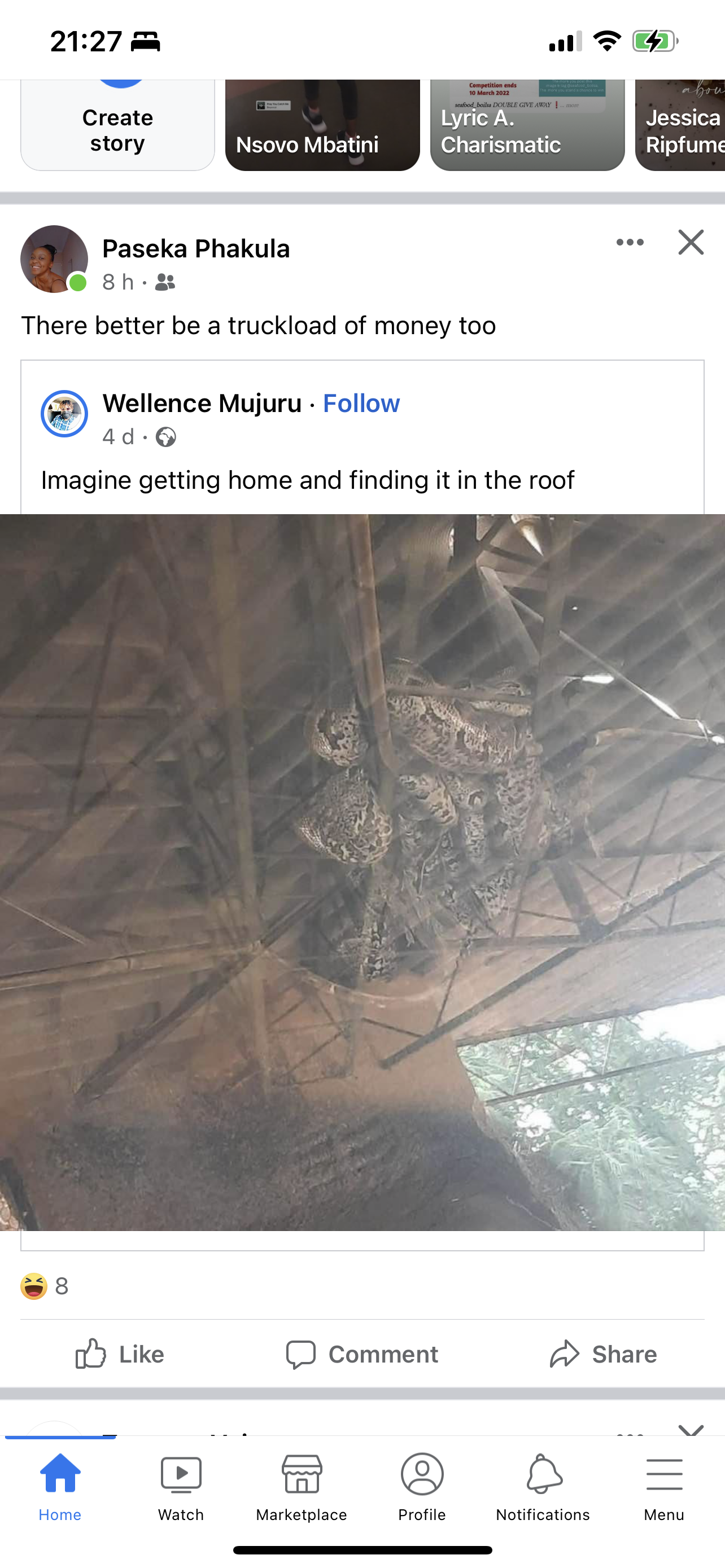Open Paseka Phakula's profile picture
This screenshot has height=1568, width=725.
(54, 259)
